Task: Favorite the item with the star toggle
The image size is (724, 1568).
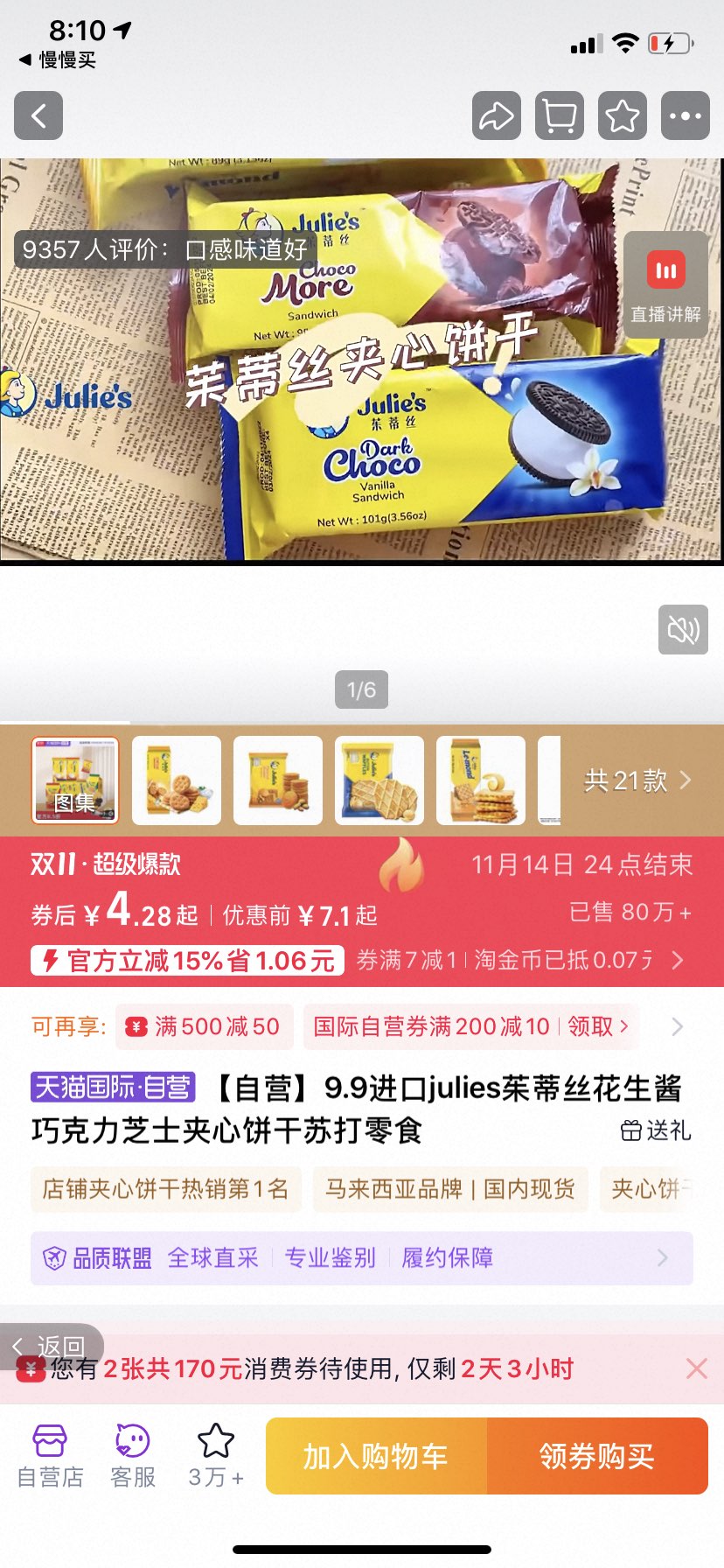Action: tap(622, 115)
